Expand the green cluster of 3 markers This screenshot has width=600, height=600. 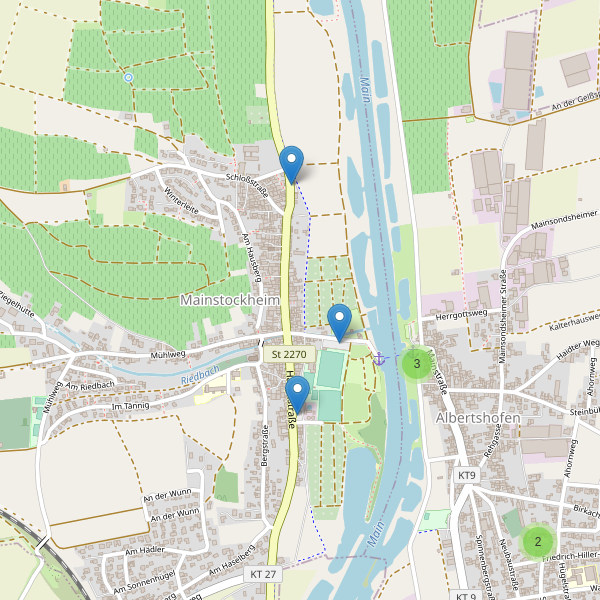point(417,363)
